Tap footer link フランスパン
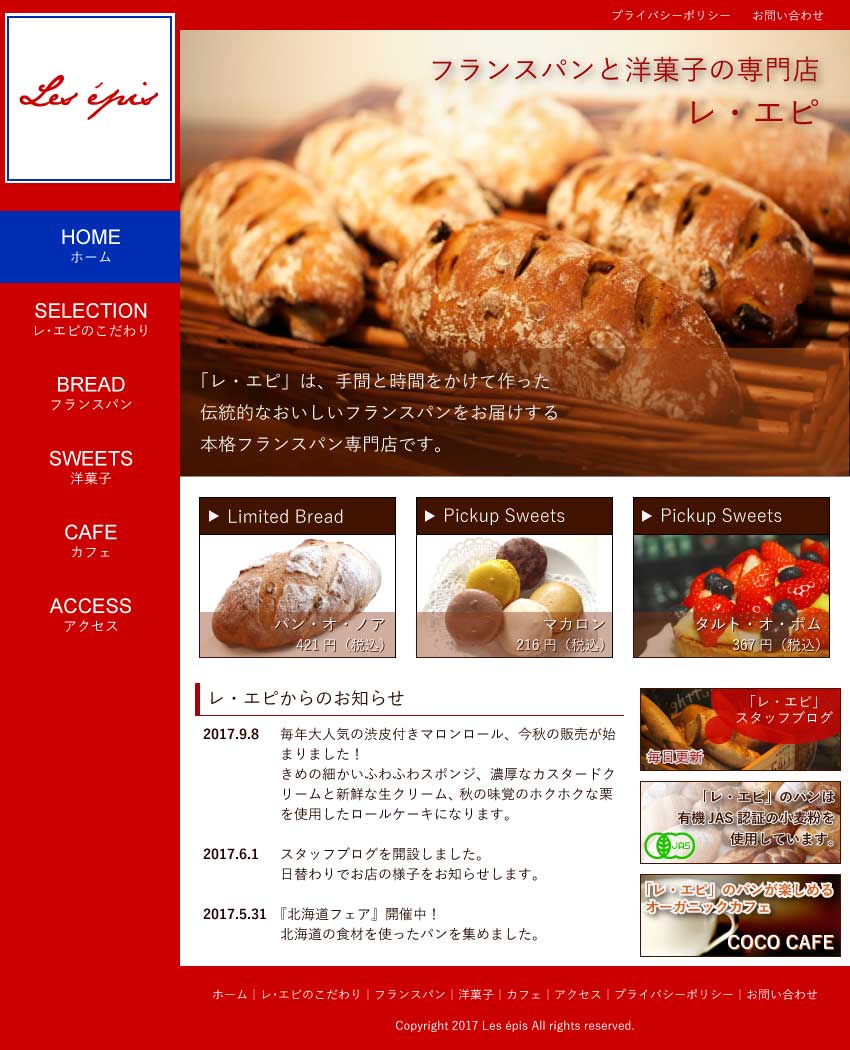 410,994
